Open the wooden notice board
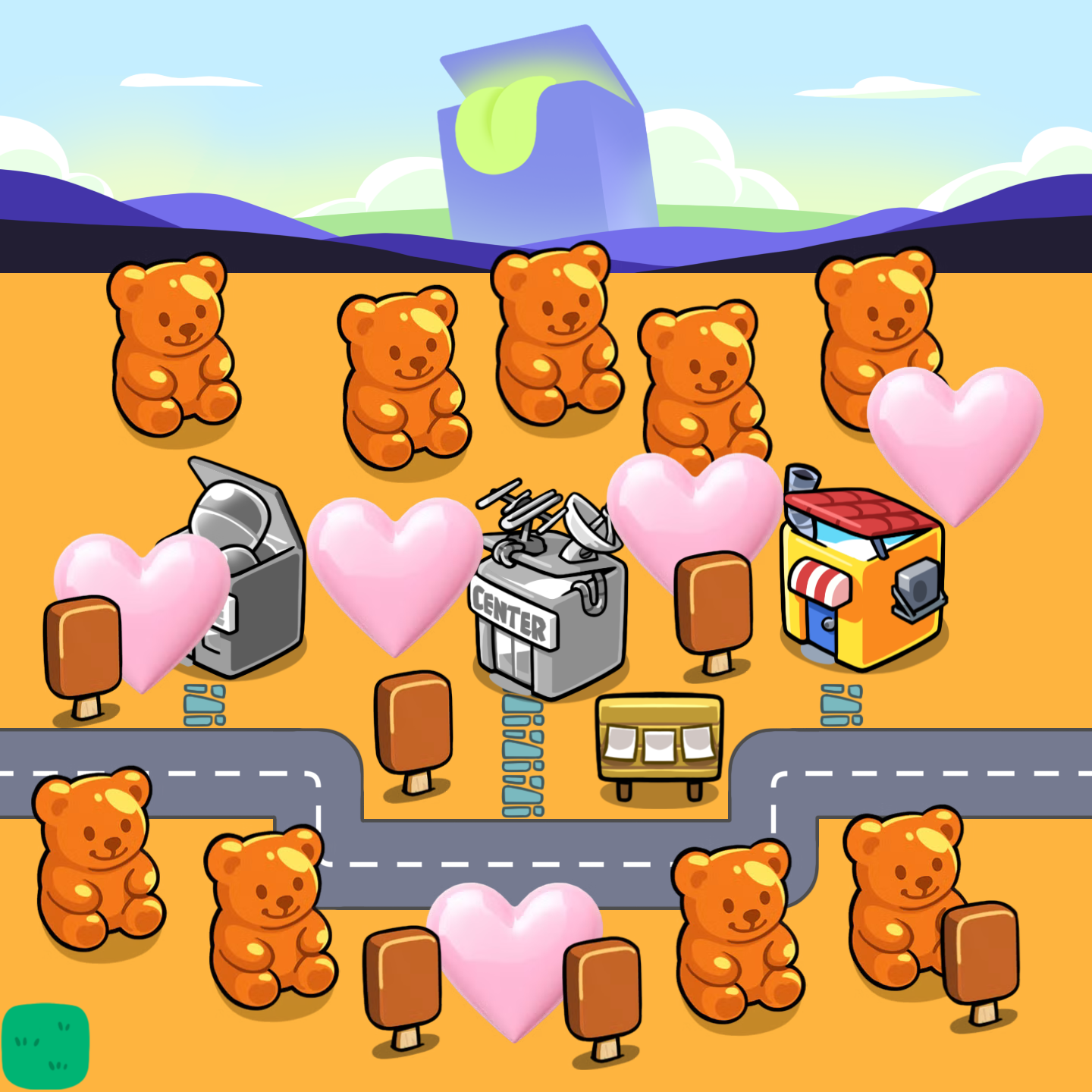This screenshot has width=1092, height=1092. 659,743
